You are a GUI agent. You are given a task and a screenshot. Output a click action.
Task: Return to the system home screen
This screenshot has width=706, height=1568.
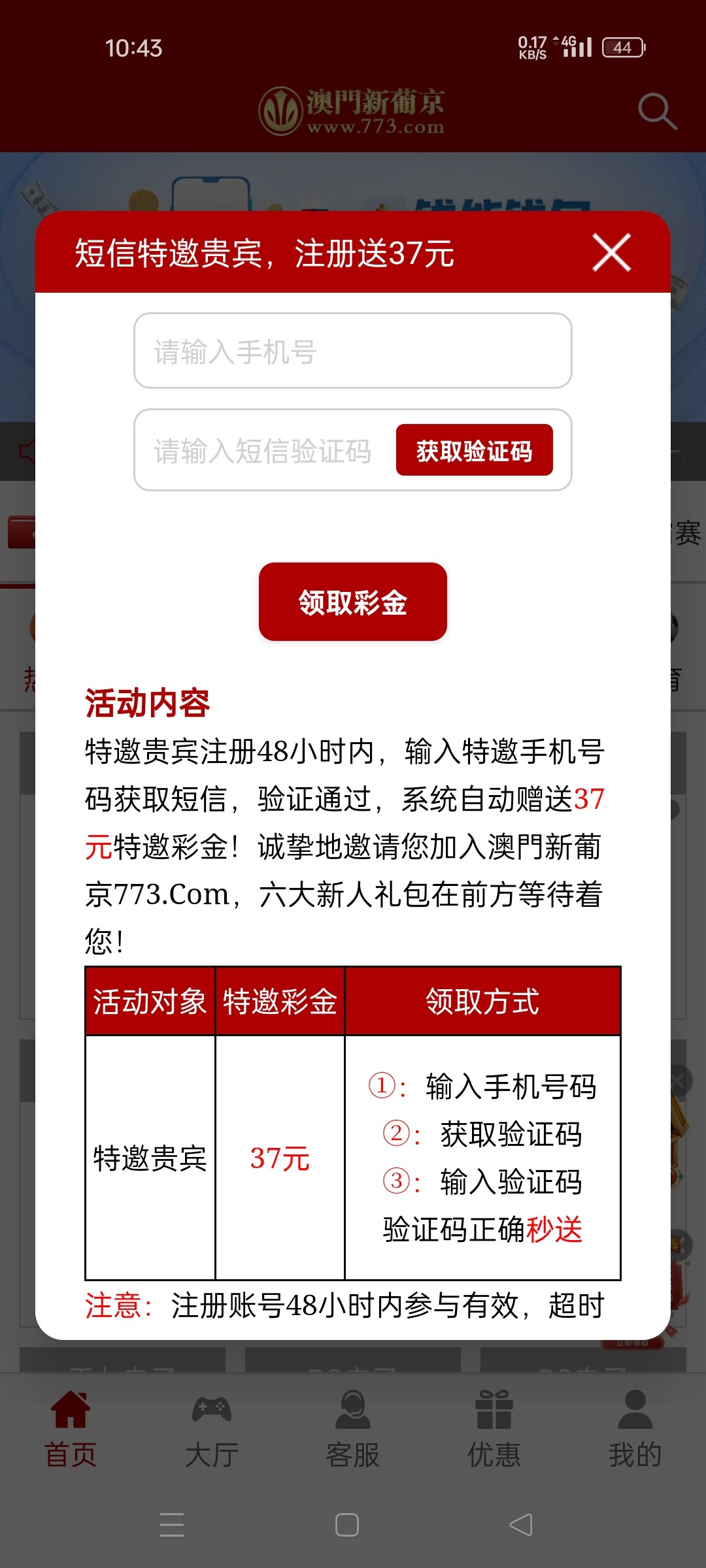tap(346, 1525)
